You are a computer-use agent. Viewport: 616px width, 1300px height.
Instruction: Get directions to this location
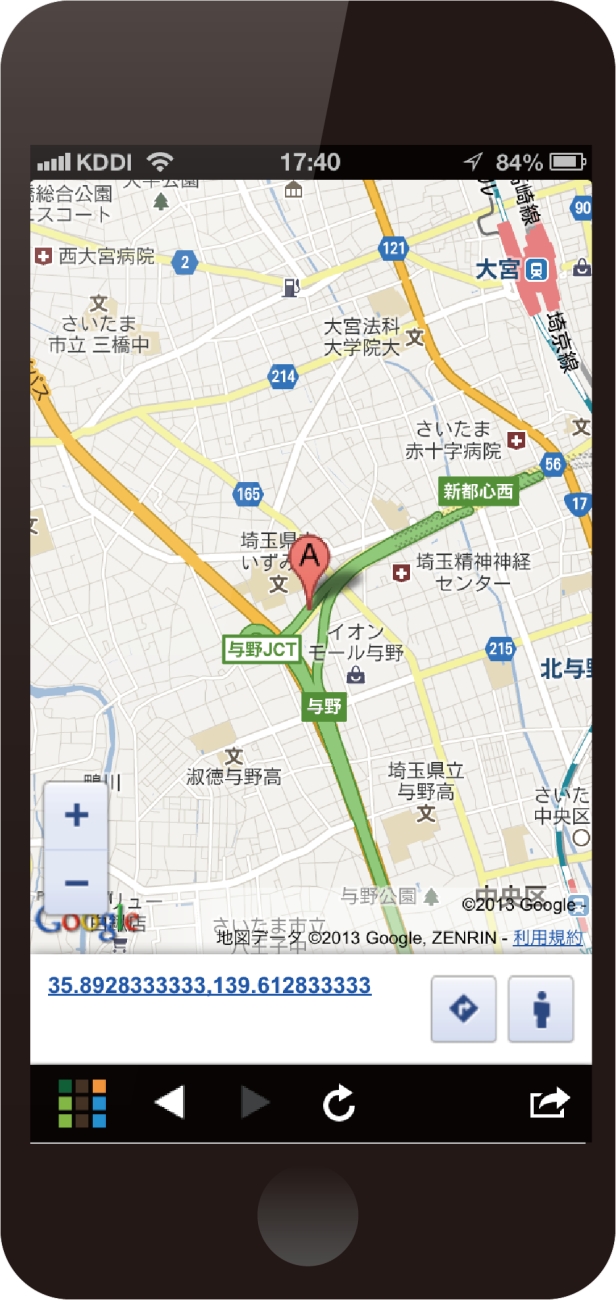[x=463, y=1009]
